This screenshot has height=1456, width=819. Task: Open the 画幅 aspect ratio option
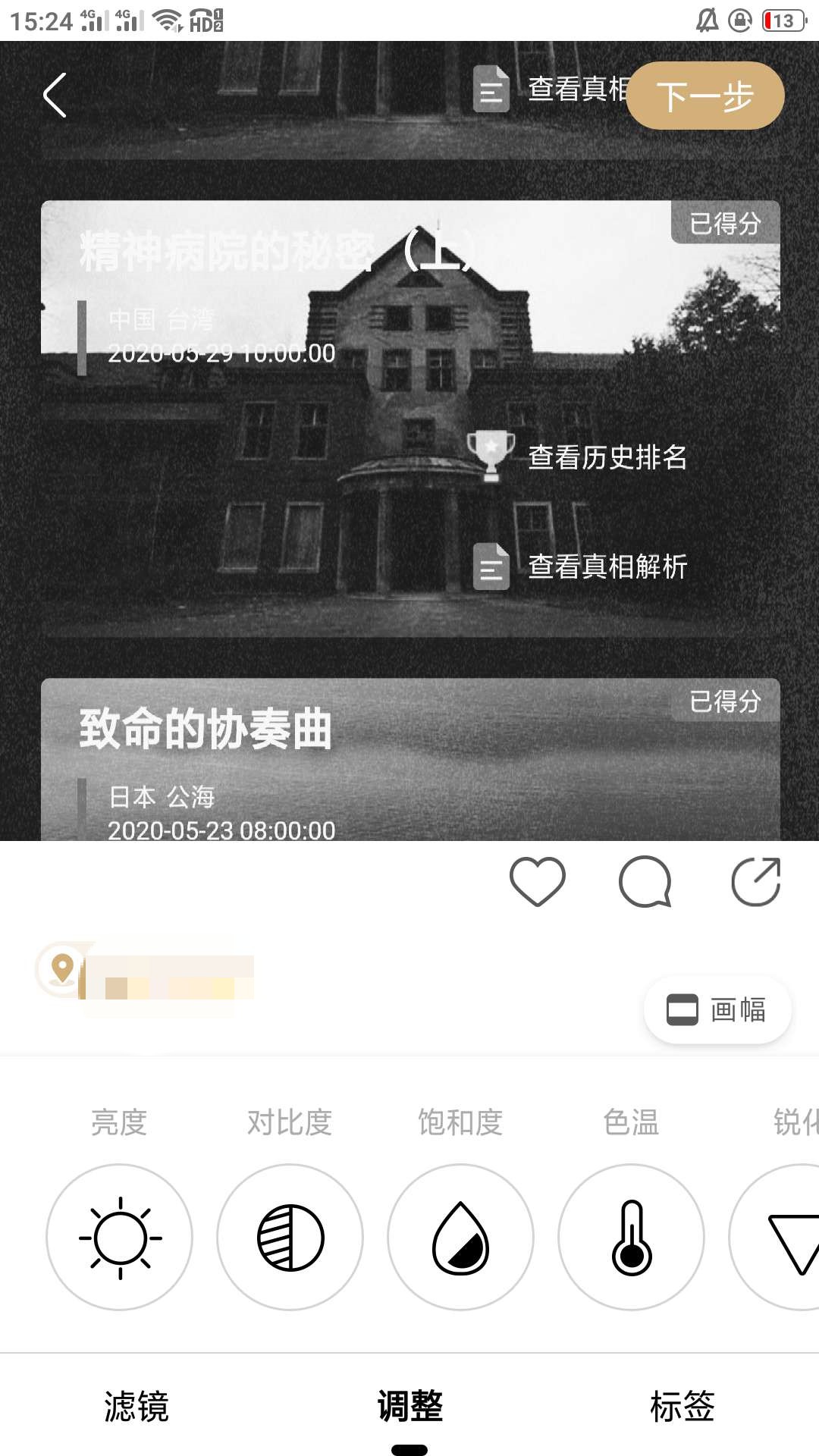(717, 1010)
